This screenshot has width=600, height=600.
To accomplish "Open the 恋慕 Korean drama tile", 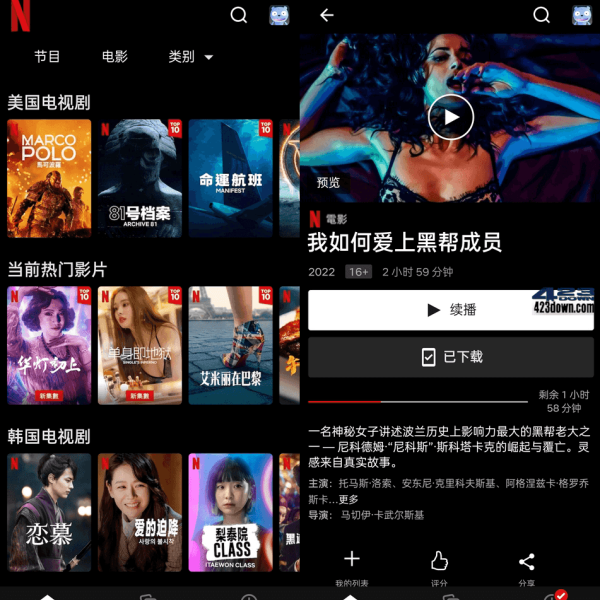I will (x=49, y=512).
